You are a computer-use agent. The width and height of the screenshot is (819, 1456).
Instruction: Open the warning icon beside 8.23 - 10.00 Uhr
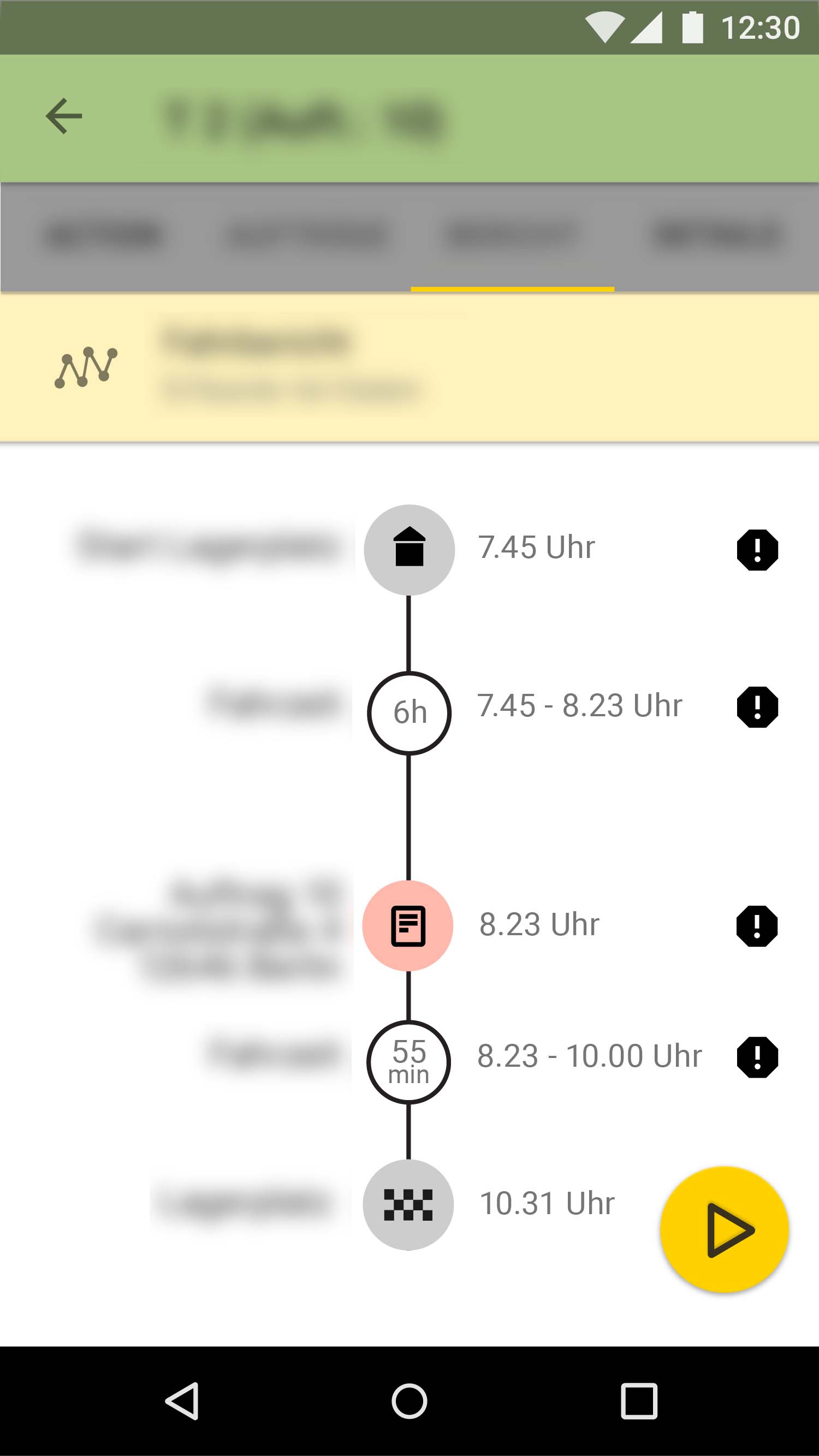coord(757,1057)
